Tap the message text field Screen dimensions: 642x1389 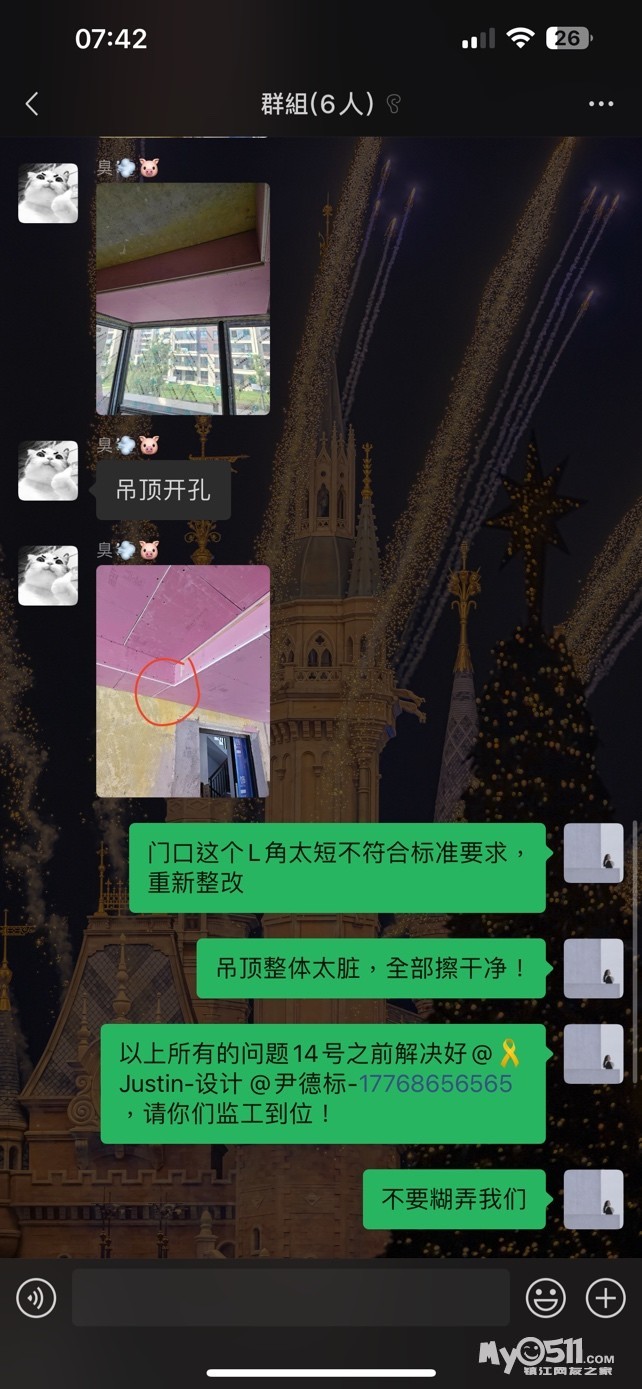pos(290,1298)
